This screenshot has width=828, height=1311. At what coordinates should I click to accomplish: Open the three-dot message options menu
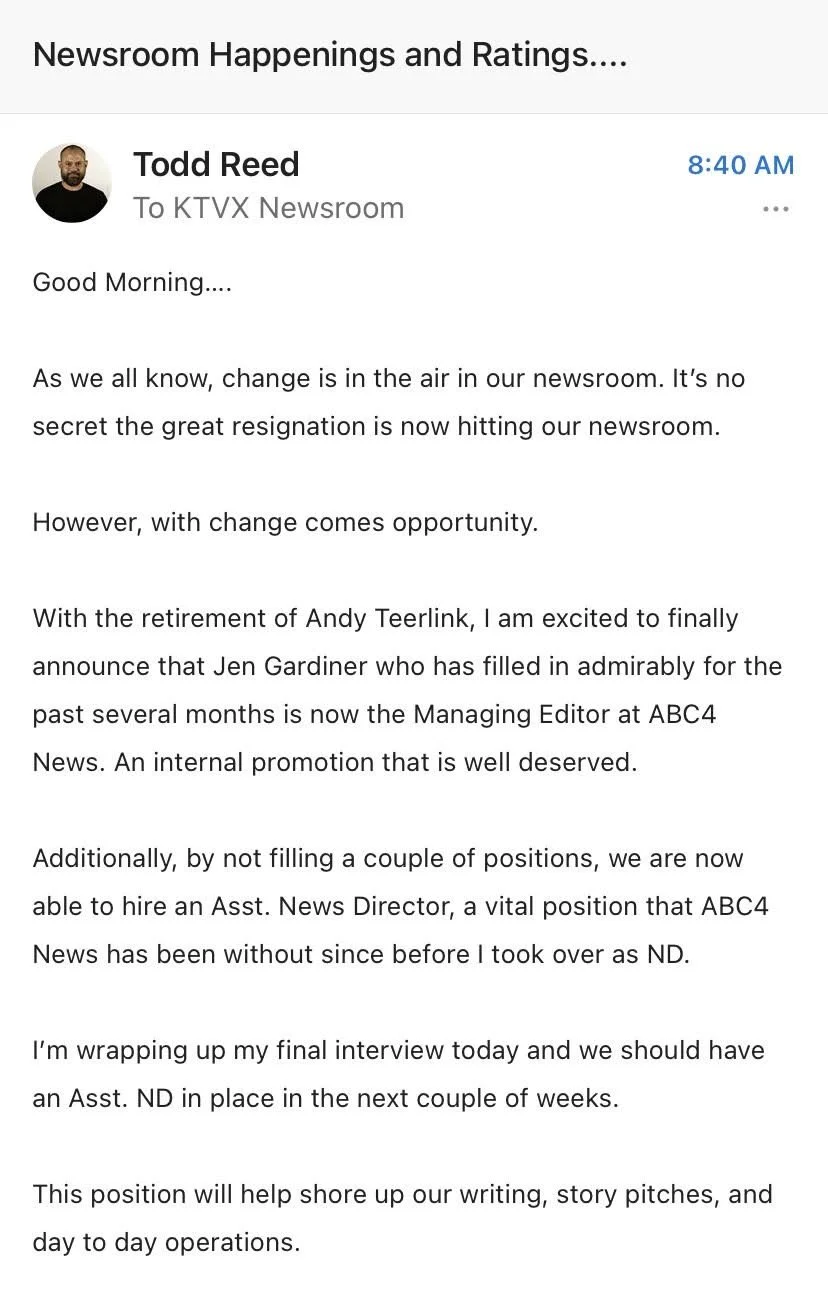click(x=775, y=209)
